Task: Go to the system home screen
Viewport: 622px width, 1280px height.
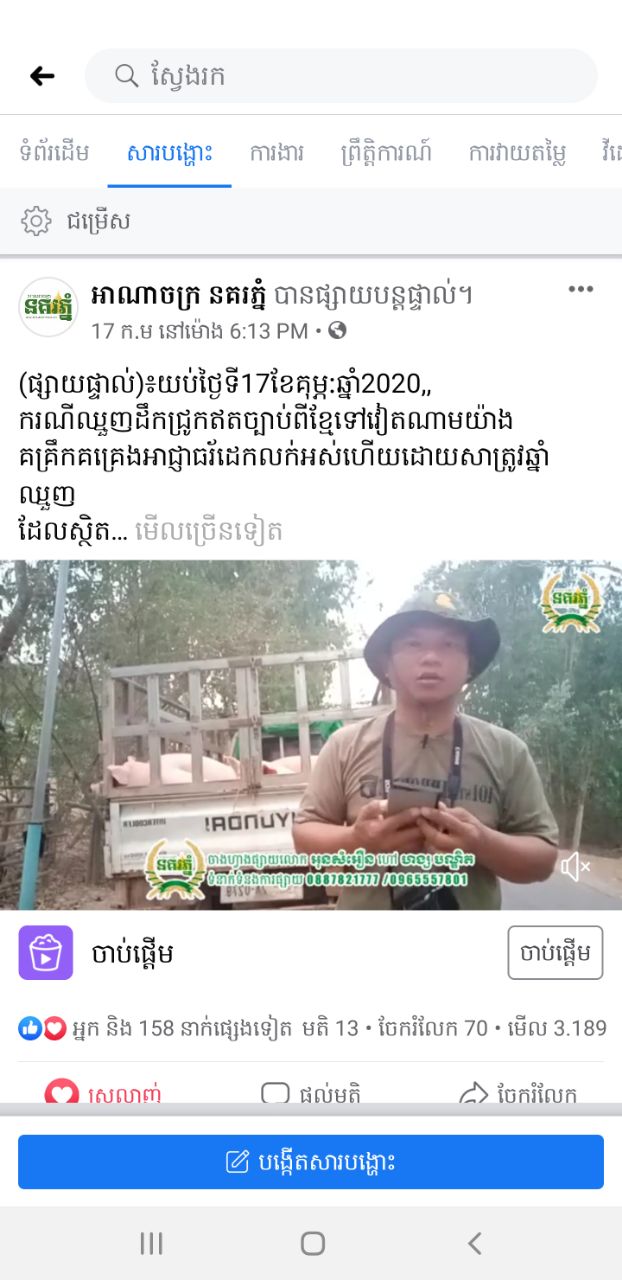Action: pyautogui.click(x=312, y=1243)
